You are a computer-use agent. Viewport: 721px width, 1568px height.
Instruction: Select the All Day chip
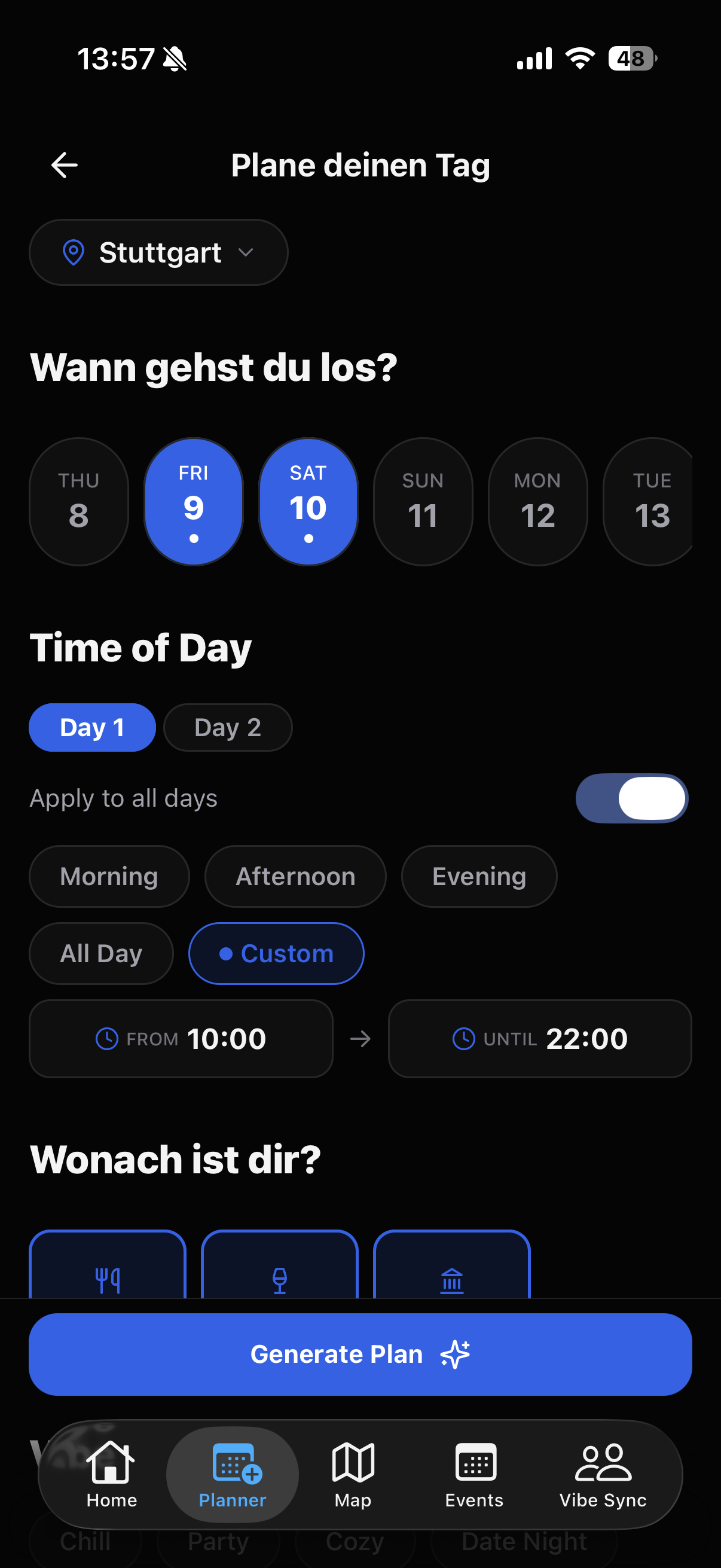pyautogui.click(x=101, y=953)
